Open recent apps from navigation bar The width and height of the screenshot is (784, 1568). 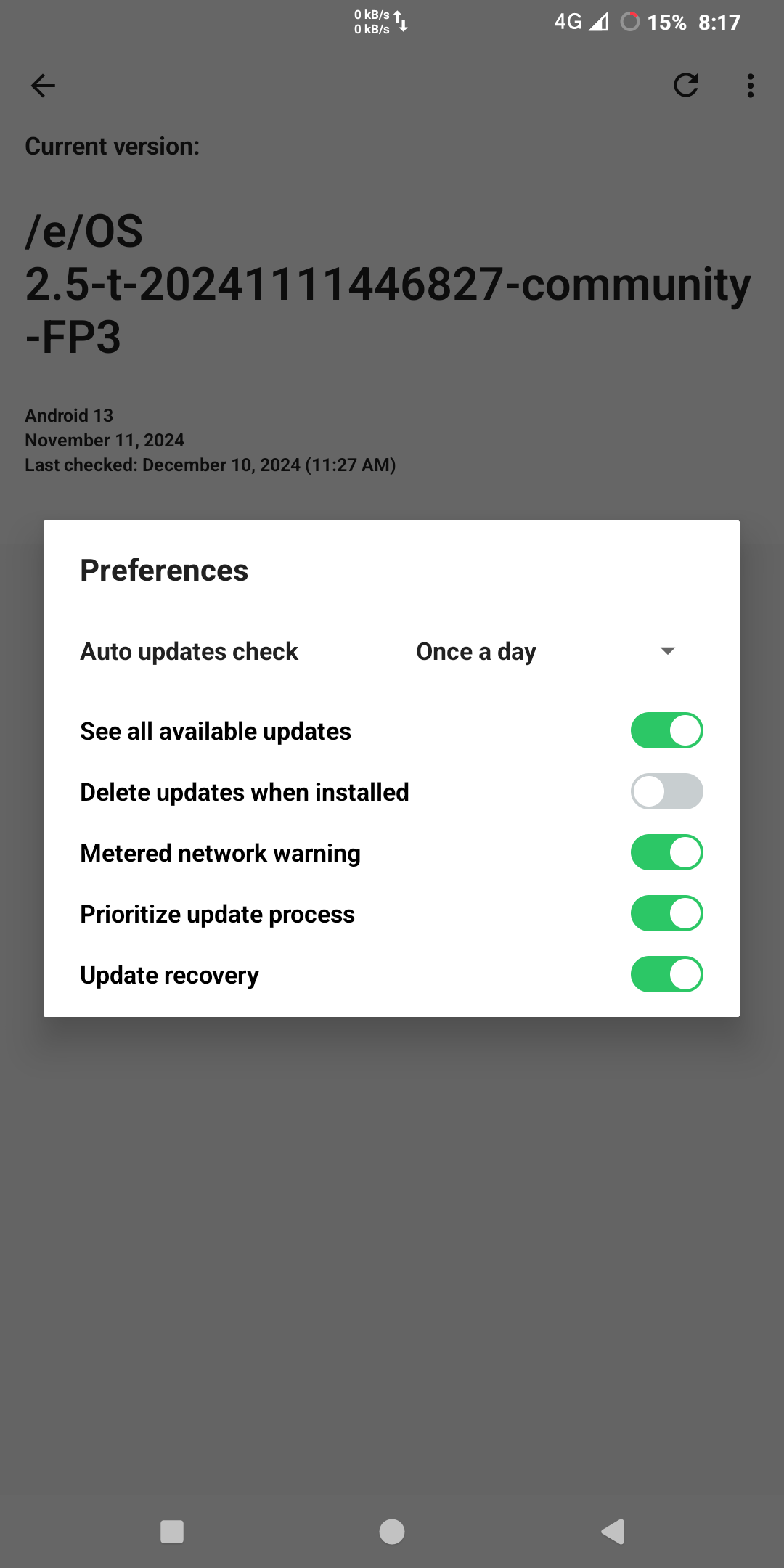[172, 1532]
